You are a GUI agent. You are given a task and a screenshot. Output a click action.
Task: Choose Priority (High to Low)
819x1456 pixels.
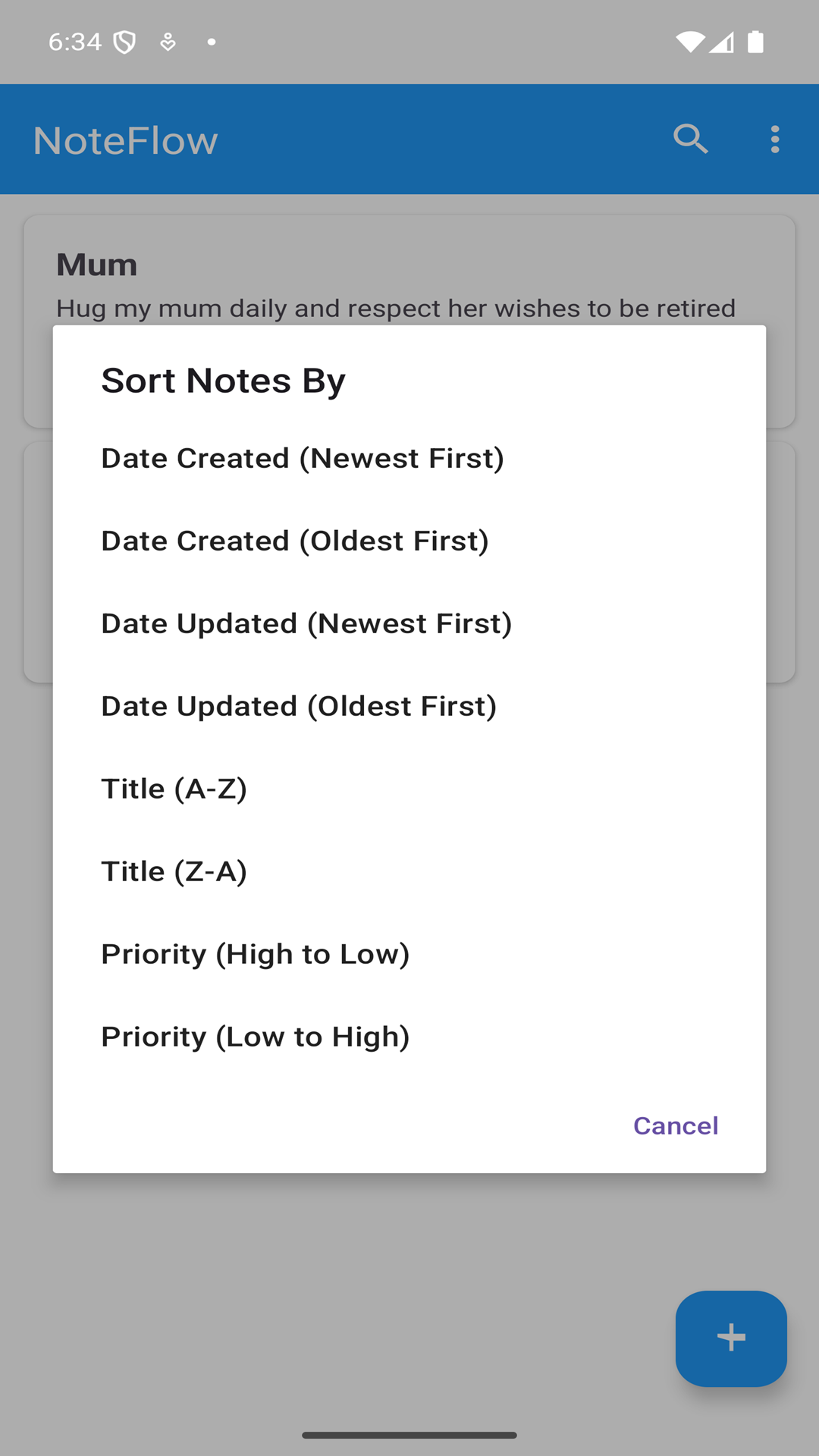(255, 954)
